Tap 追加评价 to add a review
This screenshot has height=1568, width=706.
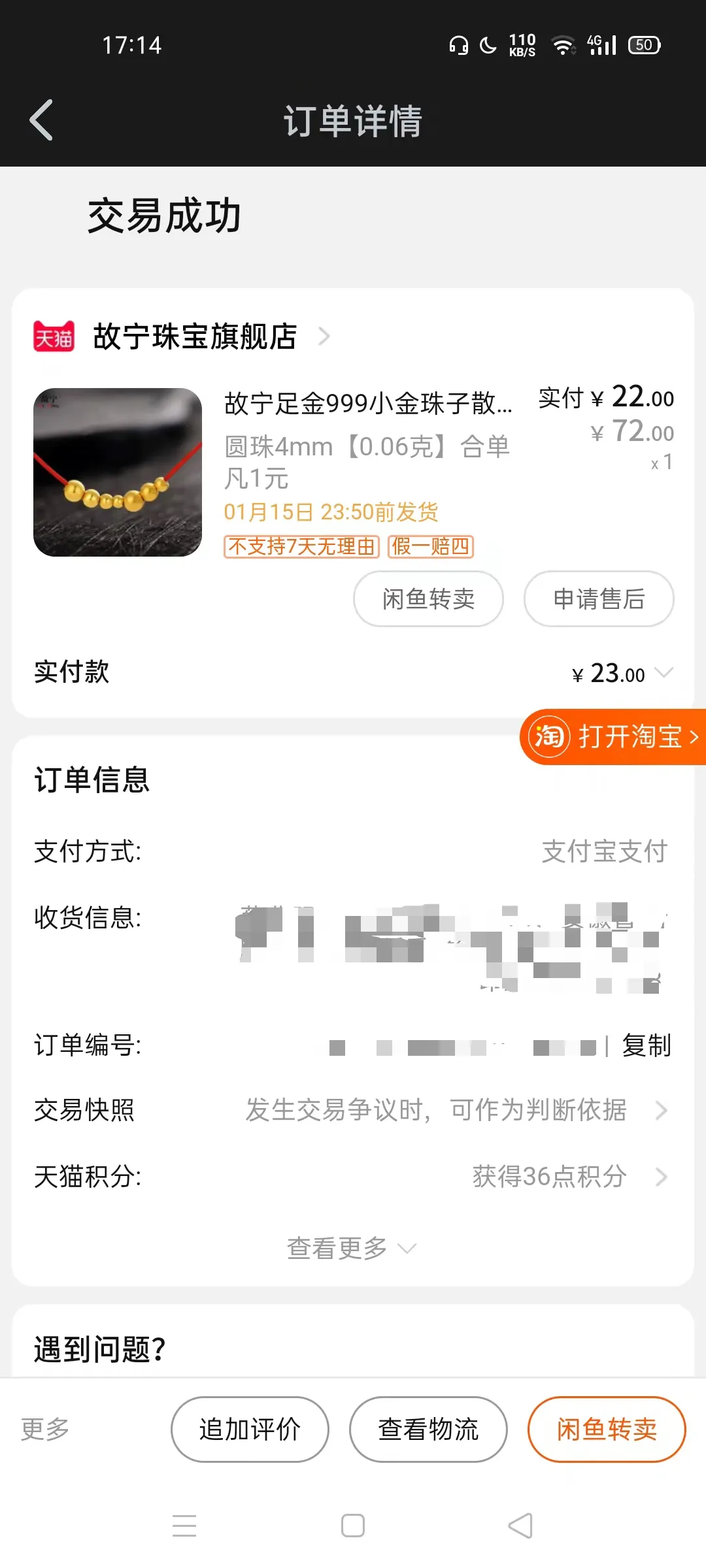click(x=250, y=1429)
